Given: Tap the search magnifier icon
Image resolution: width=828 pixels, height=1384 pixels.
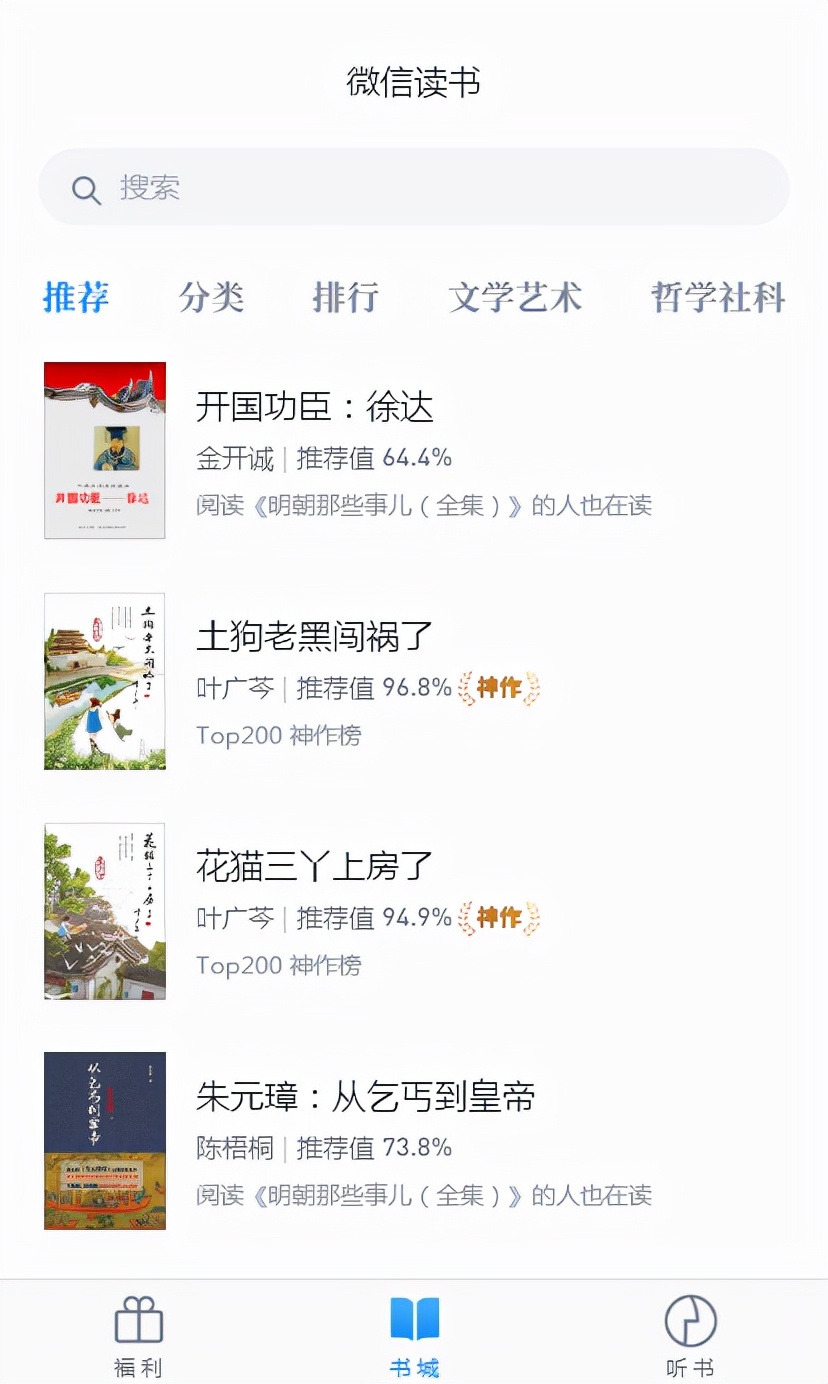Looking at the screenshot, I should pyautogui.click(x=86, y=189).
